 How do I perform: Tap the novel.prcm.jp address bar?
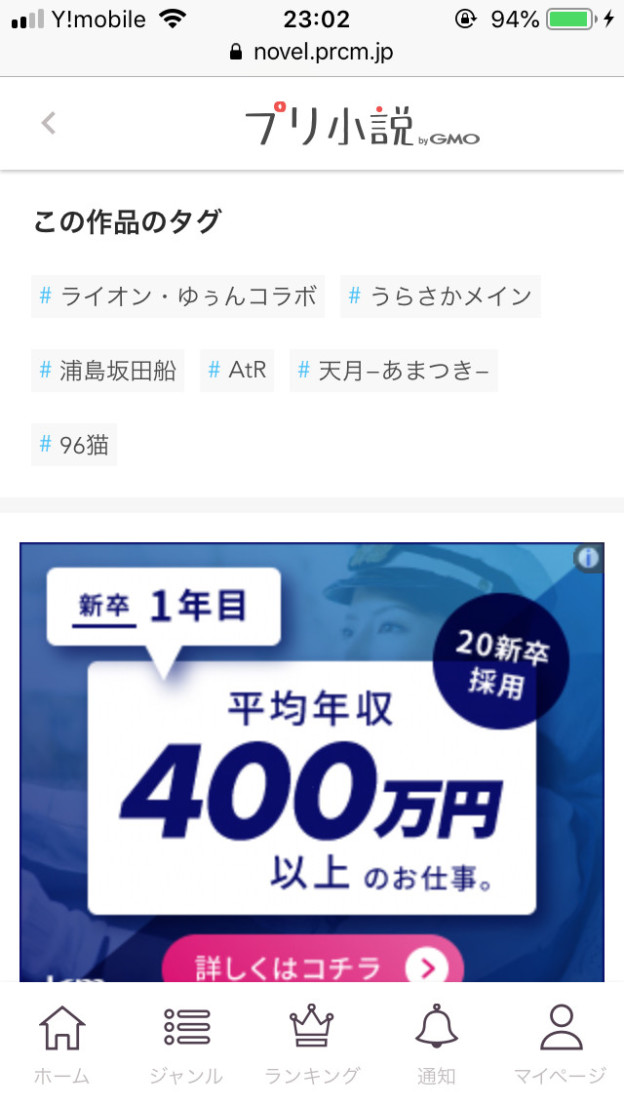312,52
